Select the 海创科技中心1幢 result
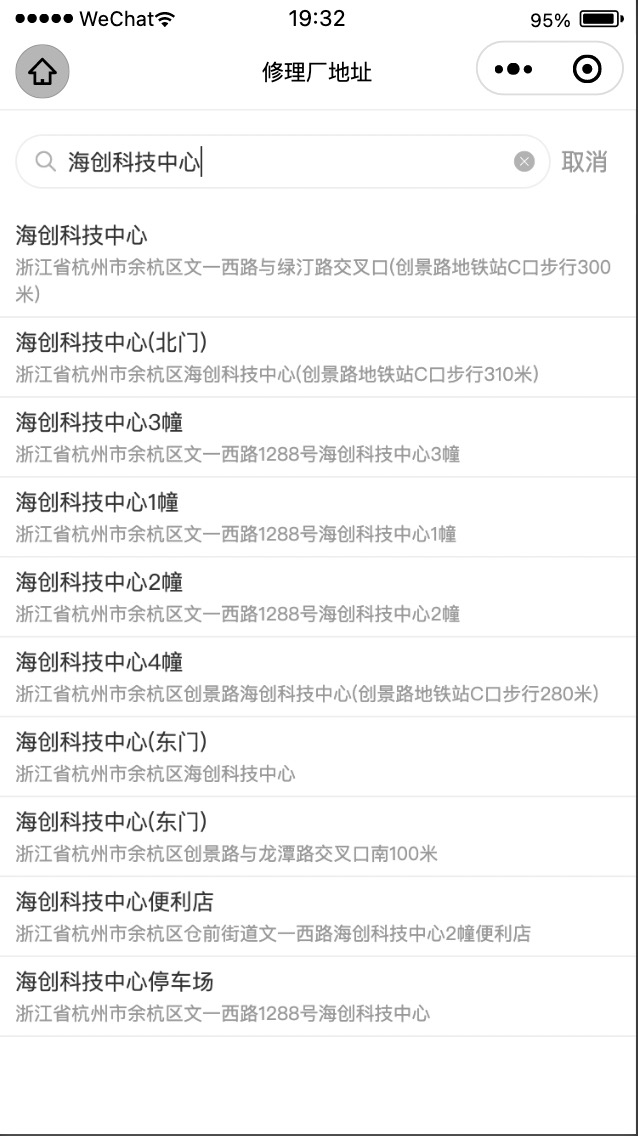The height and width of the screenshot is (1136, 638). point(318,517)
